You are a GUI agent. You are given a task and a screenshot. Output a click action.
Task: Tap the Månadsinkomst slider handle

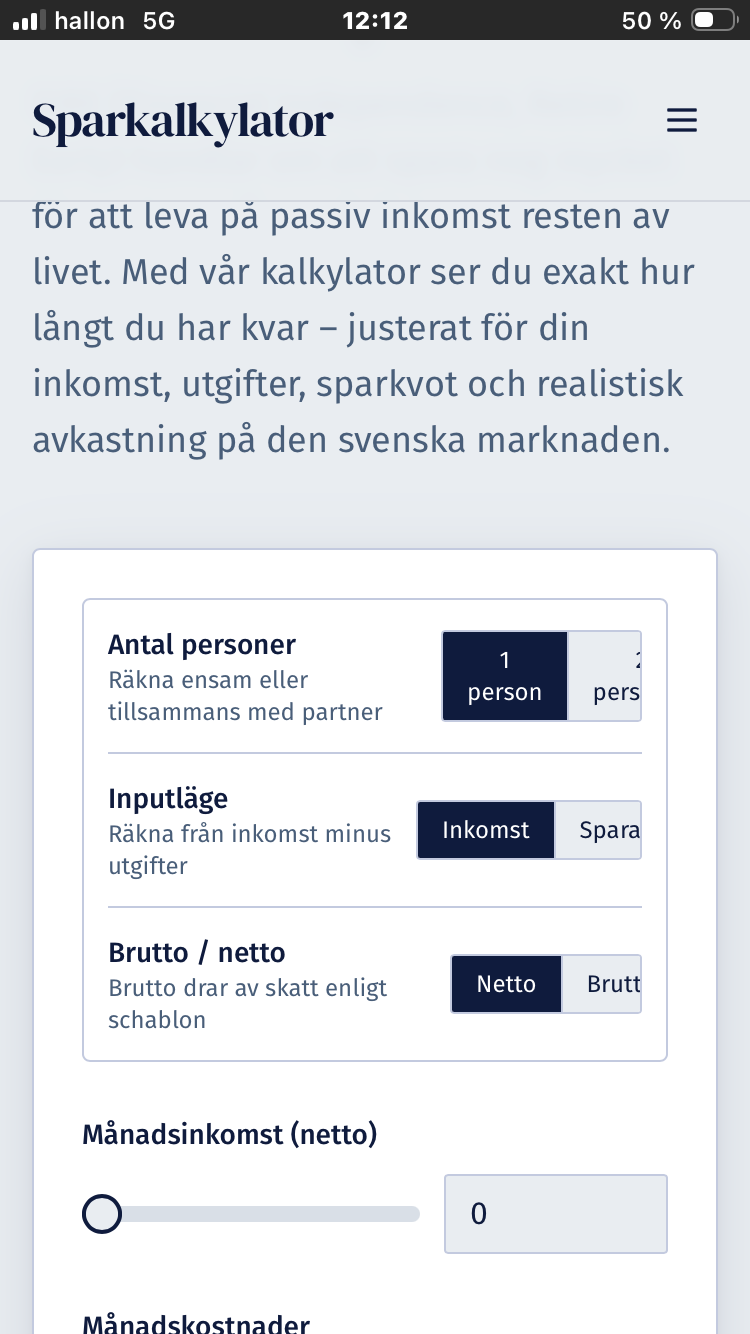(102, 1214)
